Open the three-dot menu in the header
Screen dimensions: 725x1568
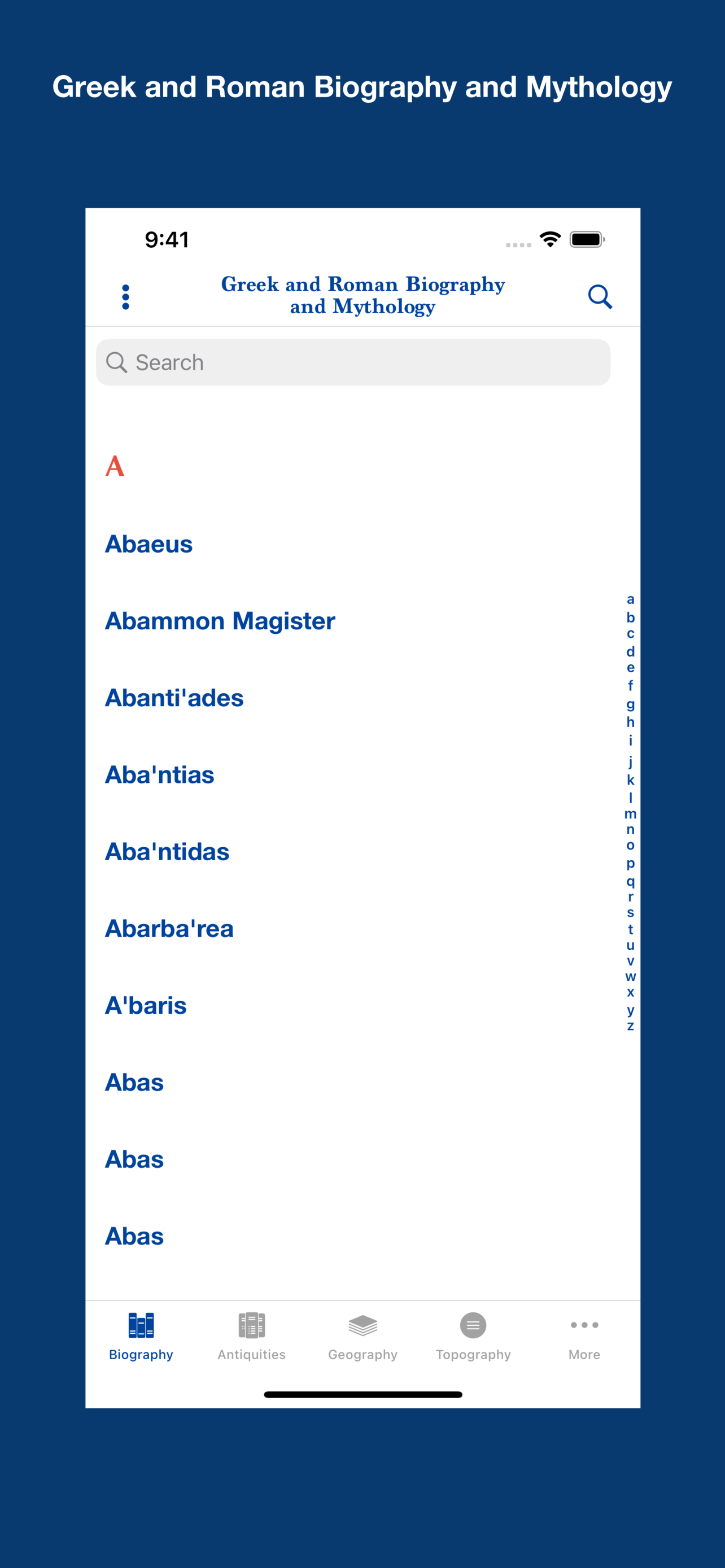pyautogui.click(x=126, y=296)
